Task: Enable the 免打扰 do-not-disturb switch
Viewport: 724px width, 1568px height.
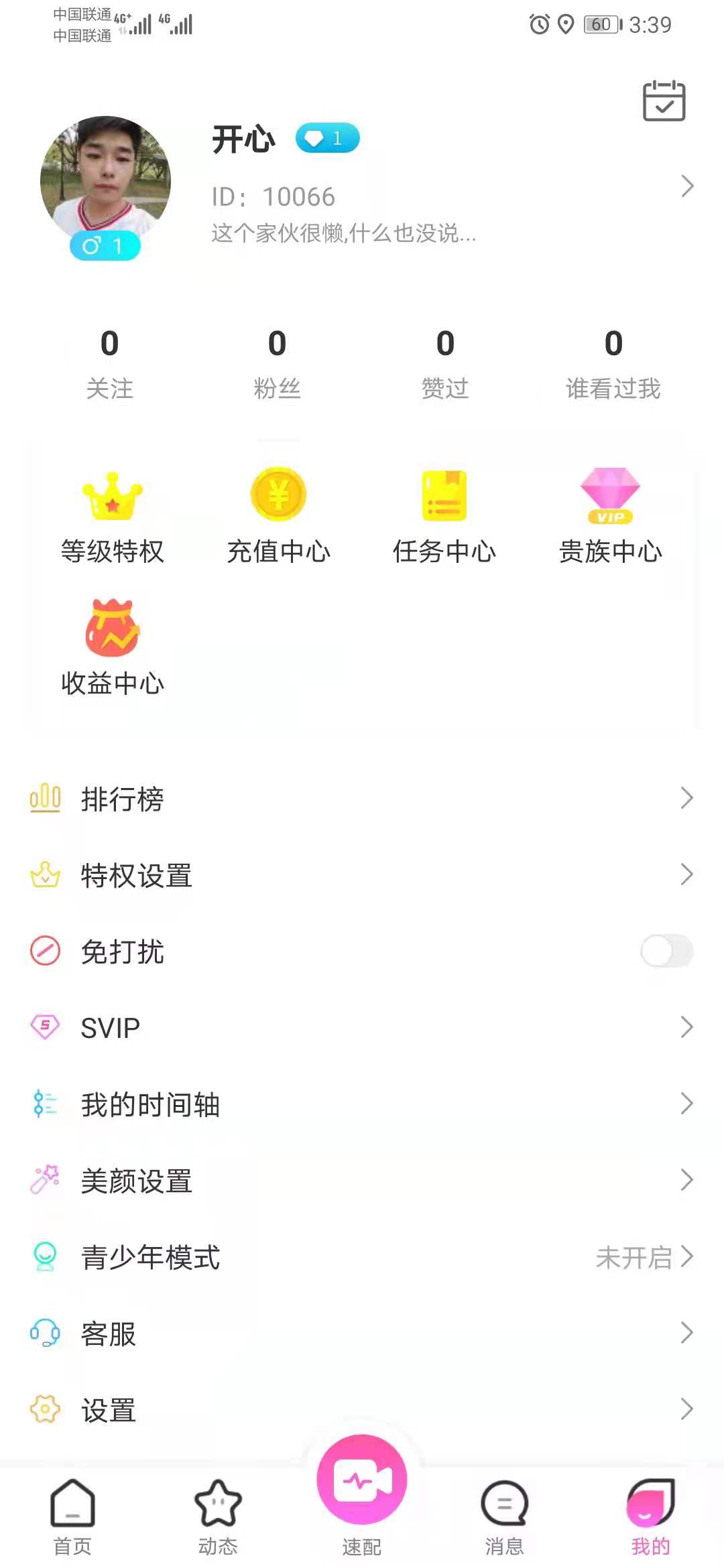Action: pos(666,951)
